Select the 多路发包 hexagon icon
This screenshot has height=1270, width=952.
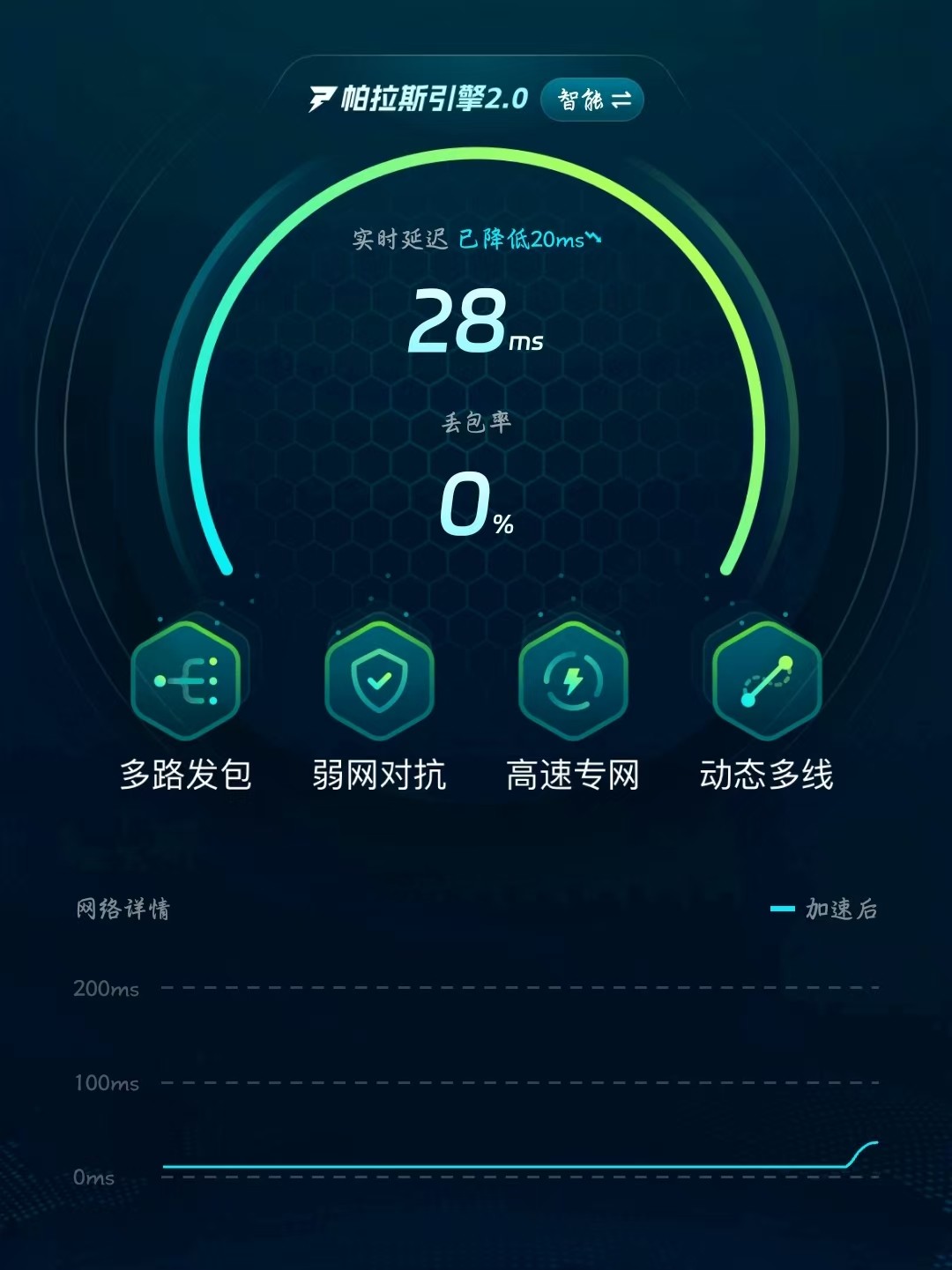187,679
